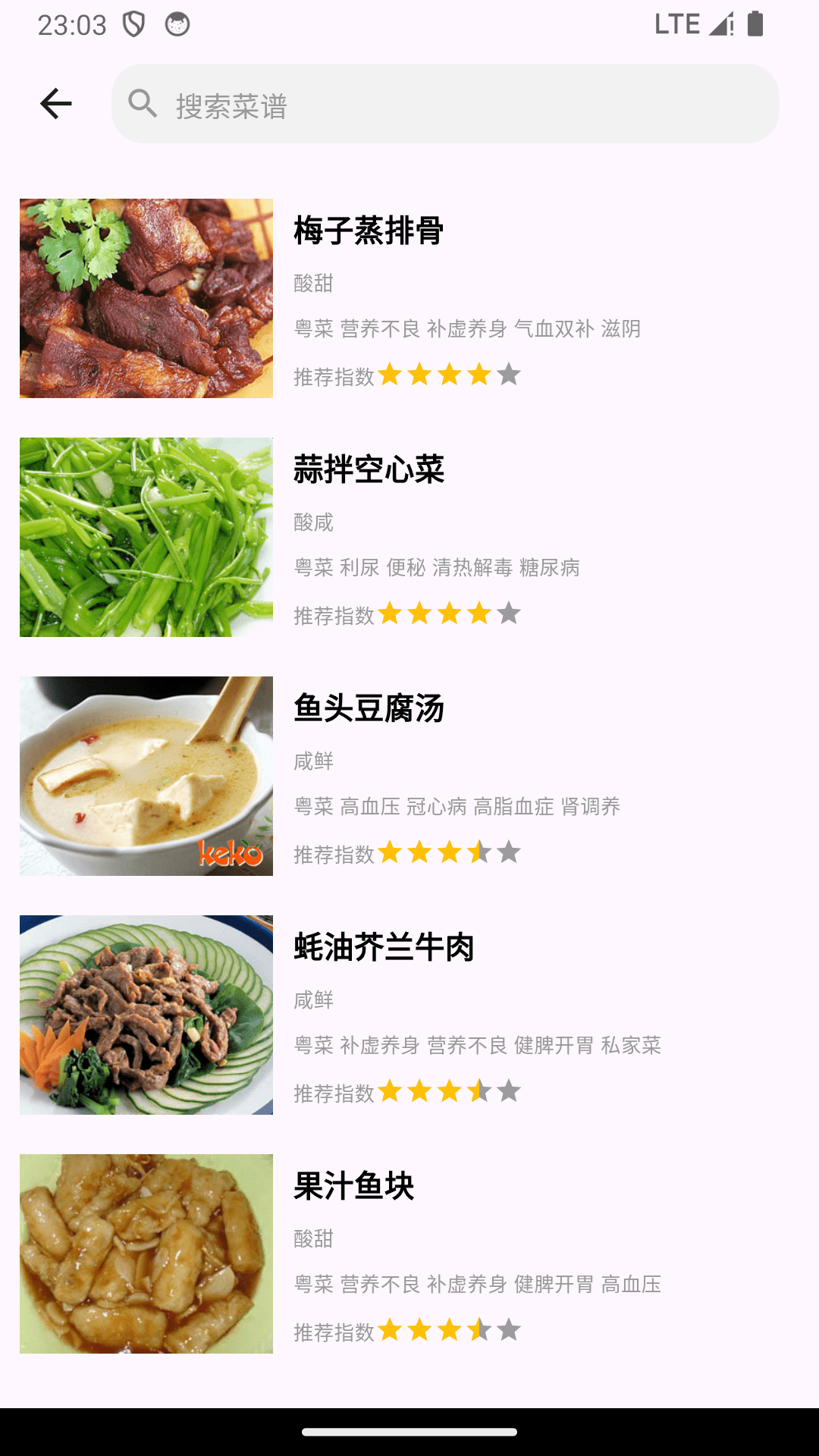This screenshot has height=1456, width=819.
Task: Go back using the arrow icon
Action: [x=55, y=104]
